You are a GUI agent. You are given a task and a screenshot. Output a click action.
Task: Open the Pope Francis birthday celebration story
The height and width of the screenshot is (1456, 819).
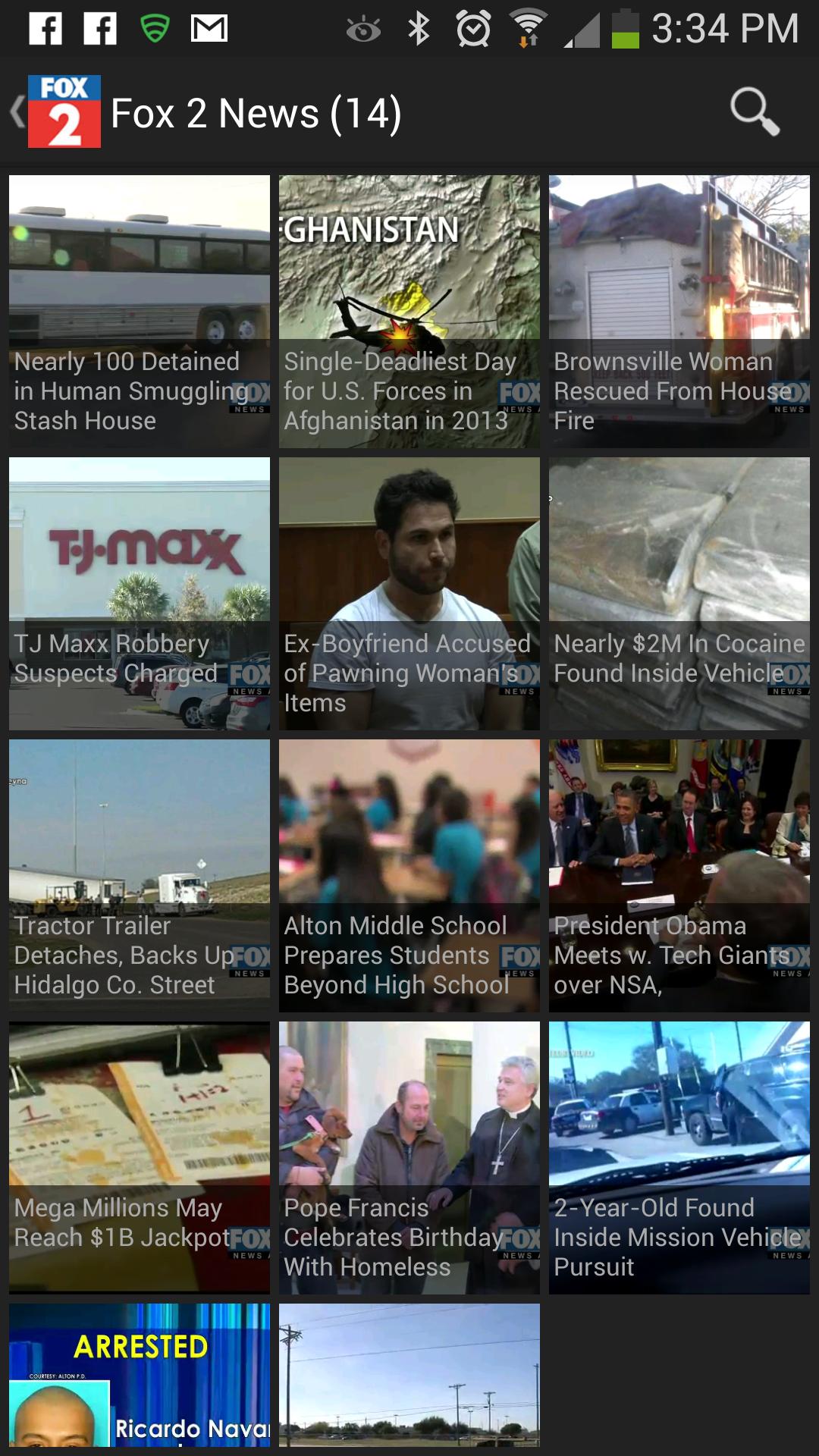(409, 1156)
